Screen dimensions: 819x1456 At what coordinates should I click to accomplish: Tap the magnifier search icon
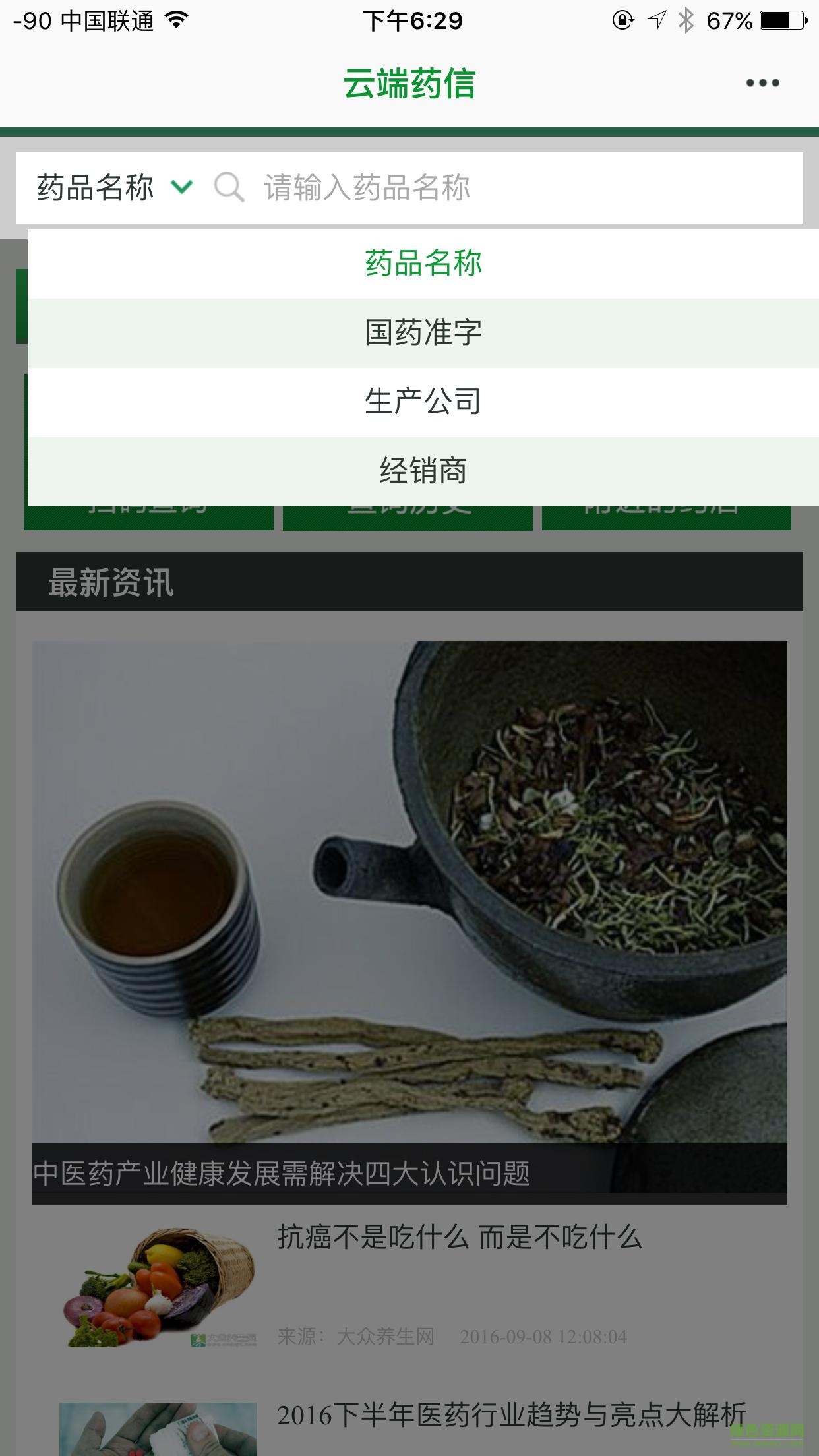point(229,188)
